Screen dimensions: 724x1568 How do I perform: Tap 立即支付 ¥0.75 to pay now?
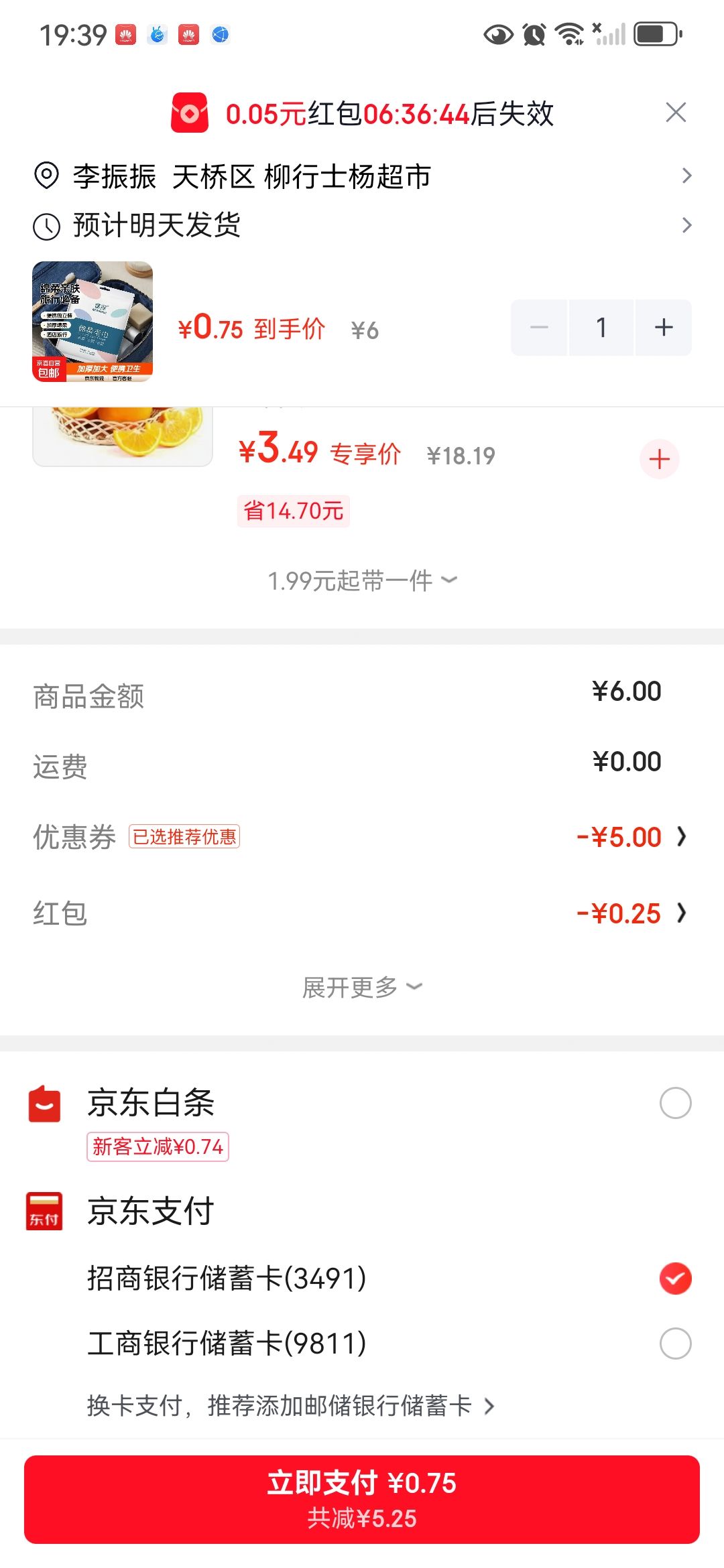coord(362,1500)
